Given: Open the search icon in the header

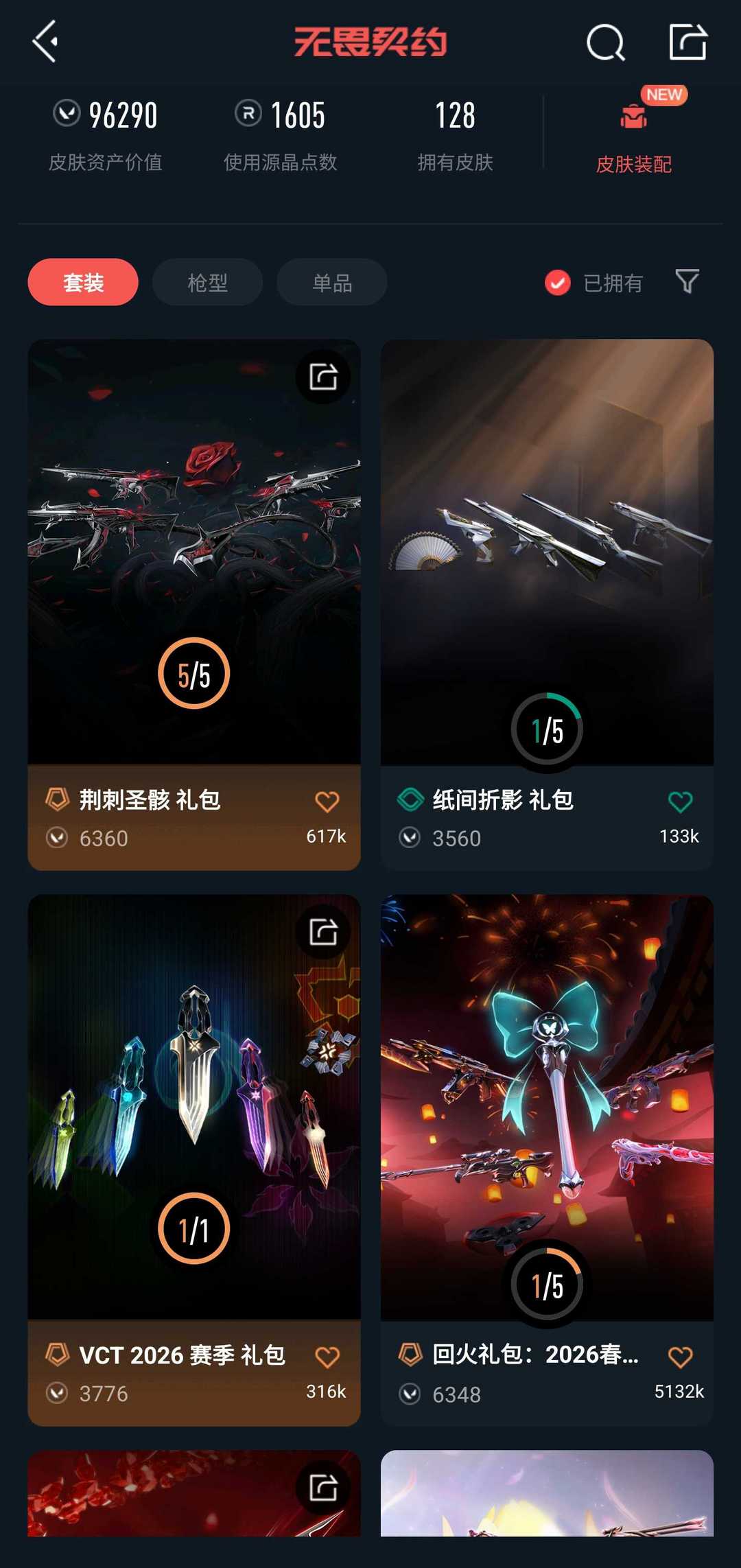Looking at the screenshot, I should (605, 43).
